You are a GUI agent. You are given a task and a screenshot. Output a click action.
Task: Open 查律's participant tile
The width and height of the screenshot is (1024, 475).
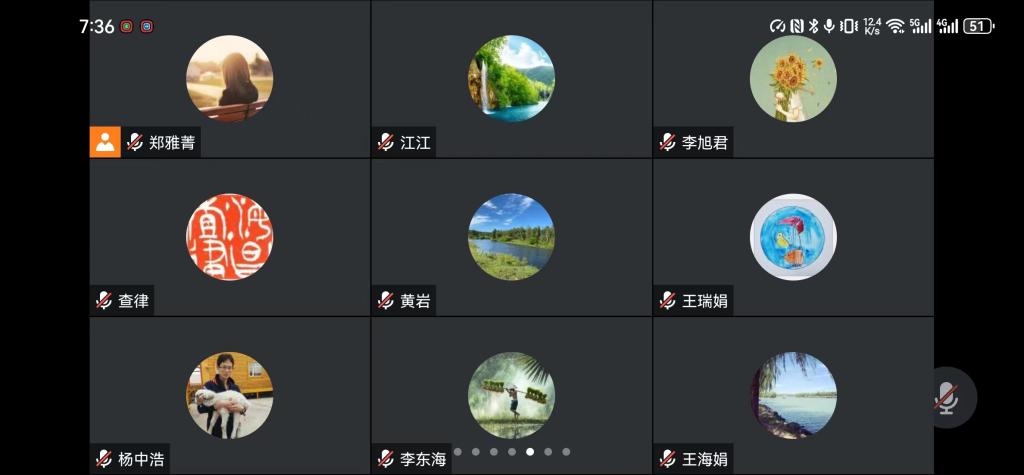[x=229, y=237]
